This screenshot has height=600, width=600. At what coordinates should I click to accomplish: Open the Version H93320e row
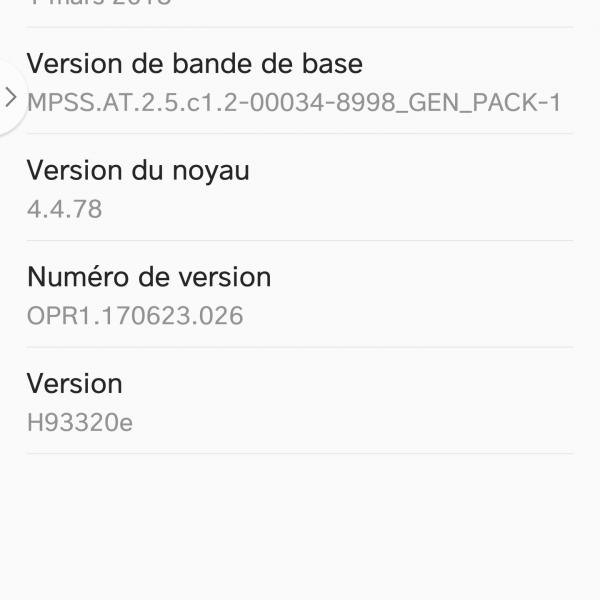coord(296,402)
